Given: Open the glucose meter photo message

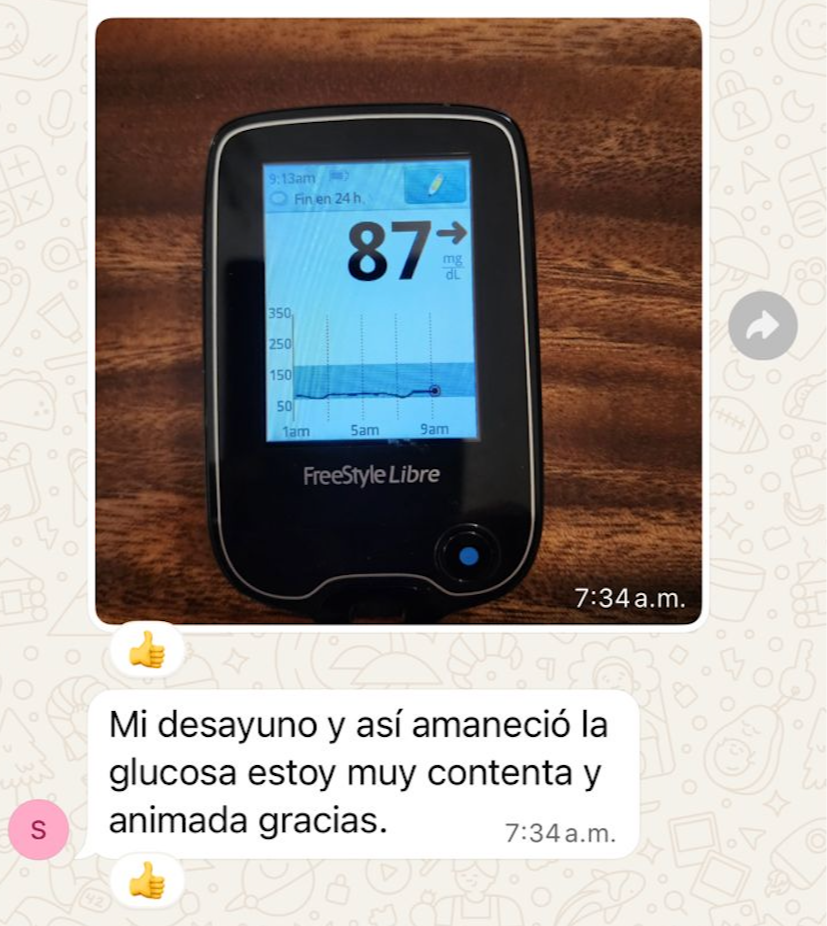Looking at the screenshot, I should [x=398, y=321].
